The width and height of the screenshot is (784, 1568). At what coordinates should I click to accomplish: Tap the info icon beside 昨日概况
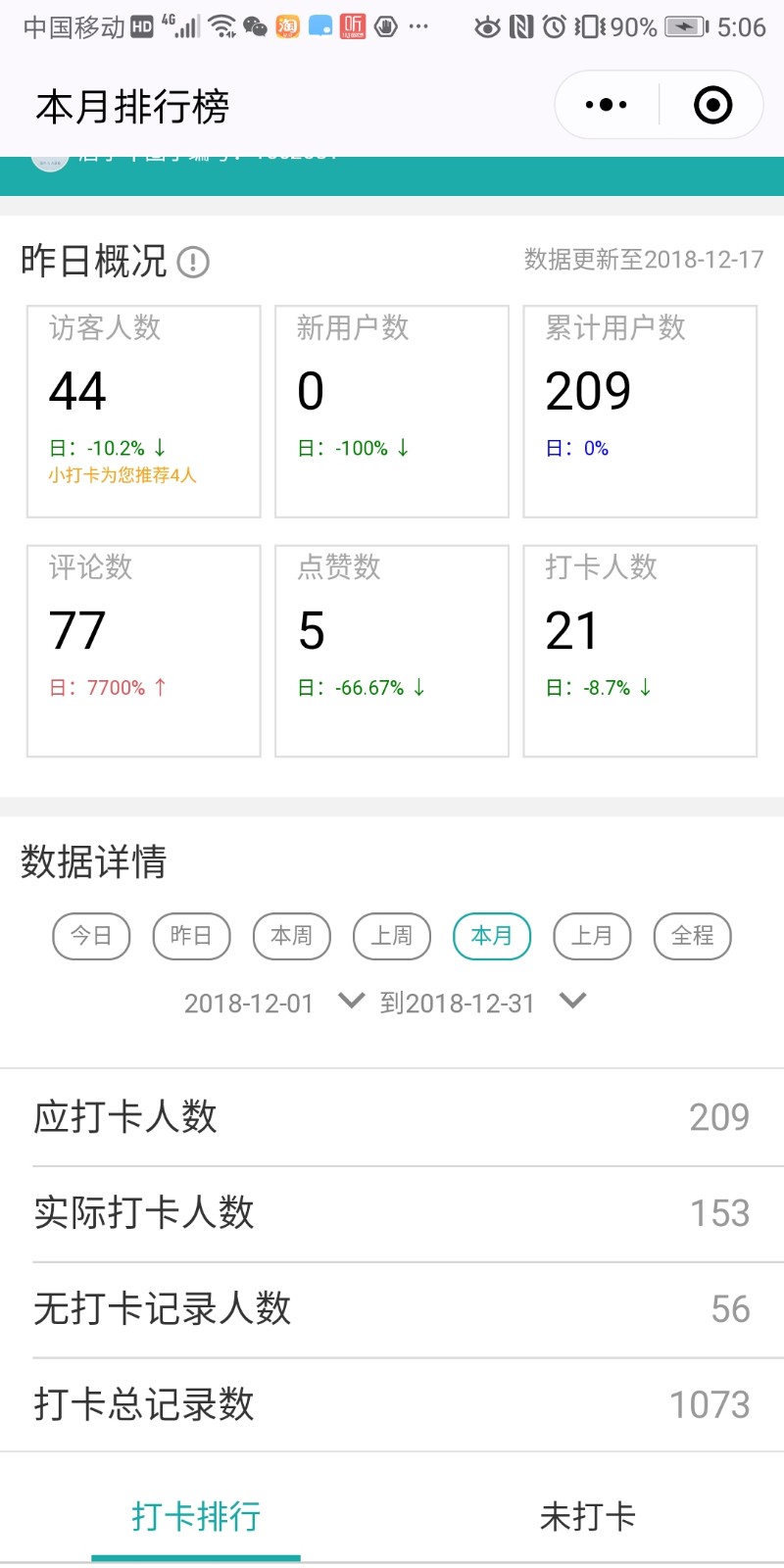pos(193,263)
